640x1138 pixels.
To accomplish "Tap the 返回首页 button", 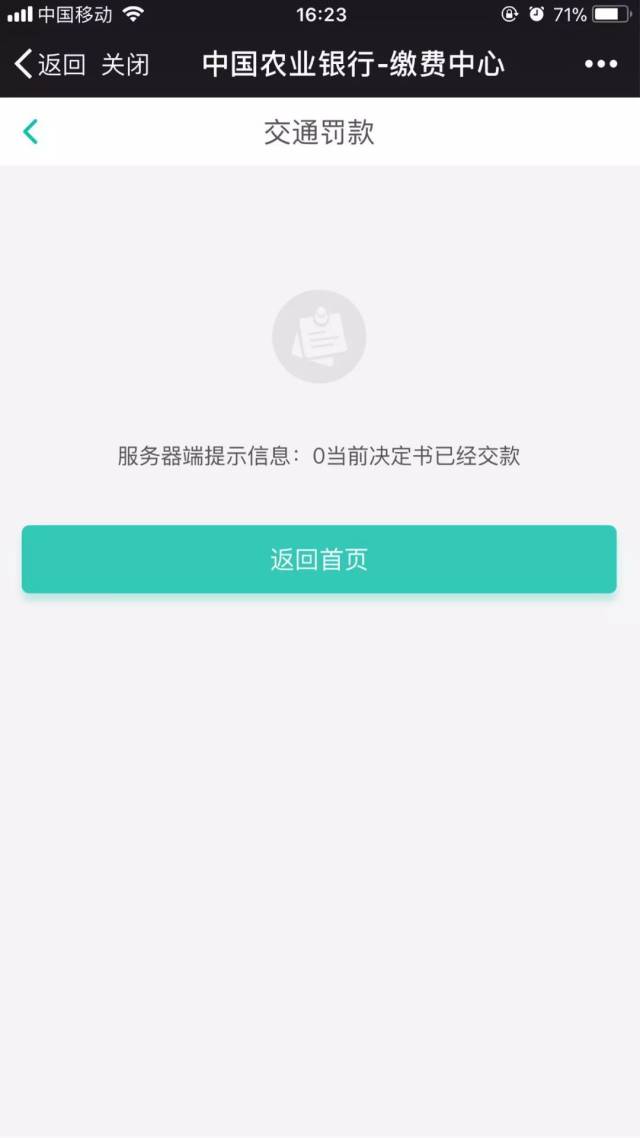I will [x=319, y=559].
